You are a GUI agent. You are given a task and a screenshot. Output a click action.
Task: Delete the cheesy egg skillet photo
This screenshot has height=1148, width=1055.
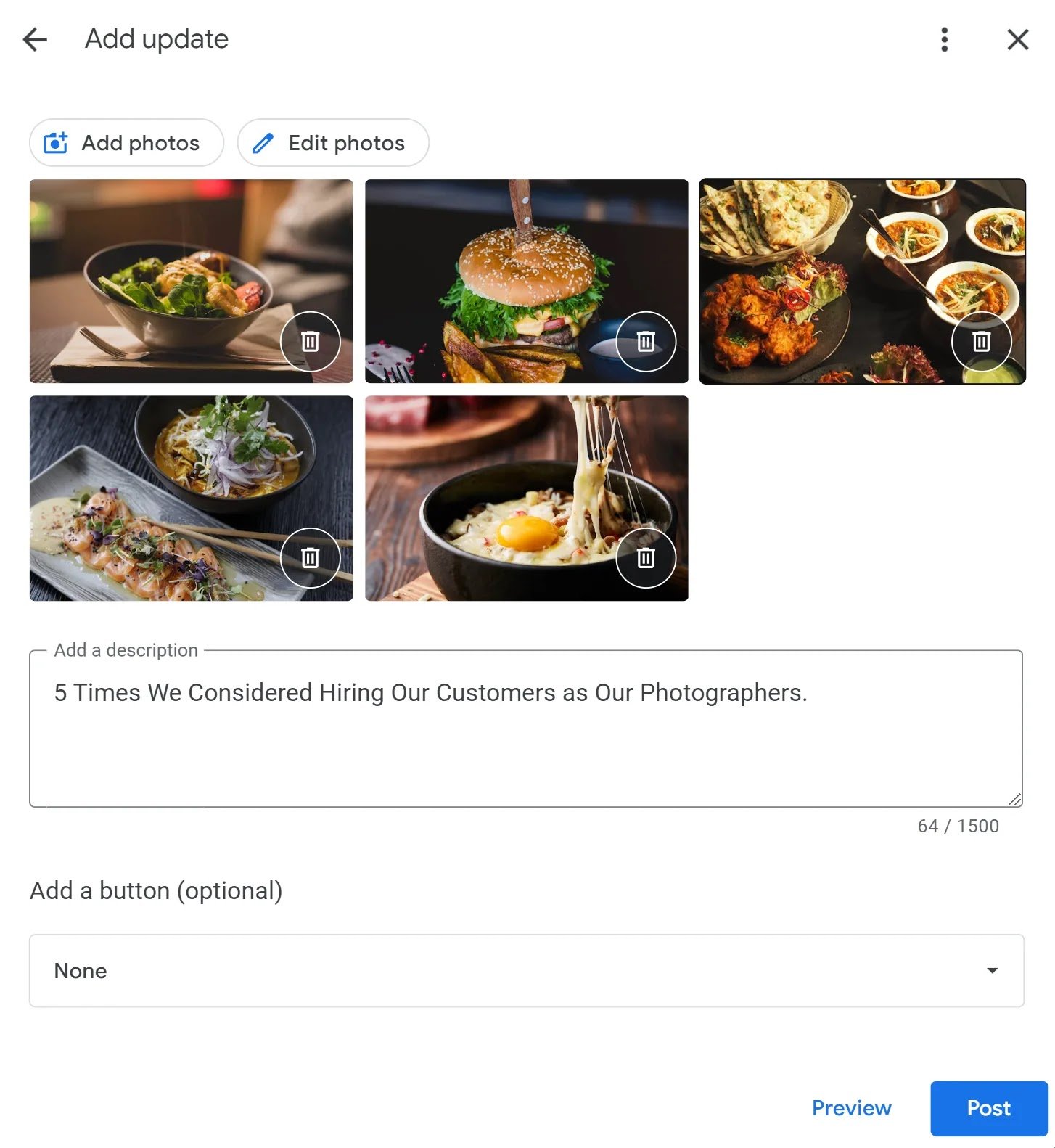[x=646, y=557]
